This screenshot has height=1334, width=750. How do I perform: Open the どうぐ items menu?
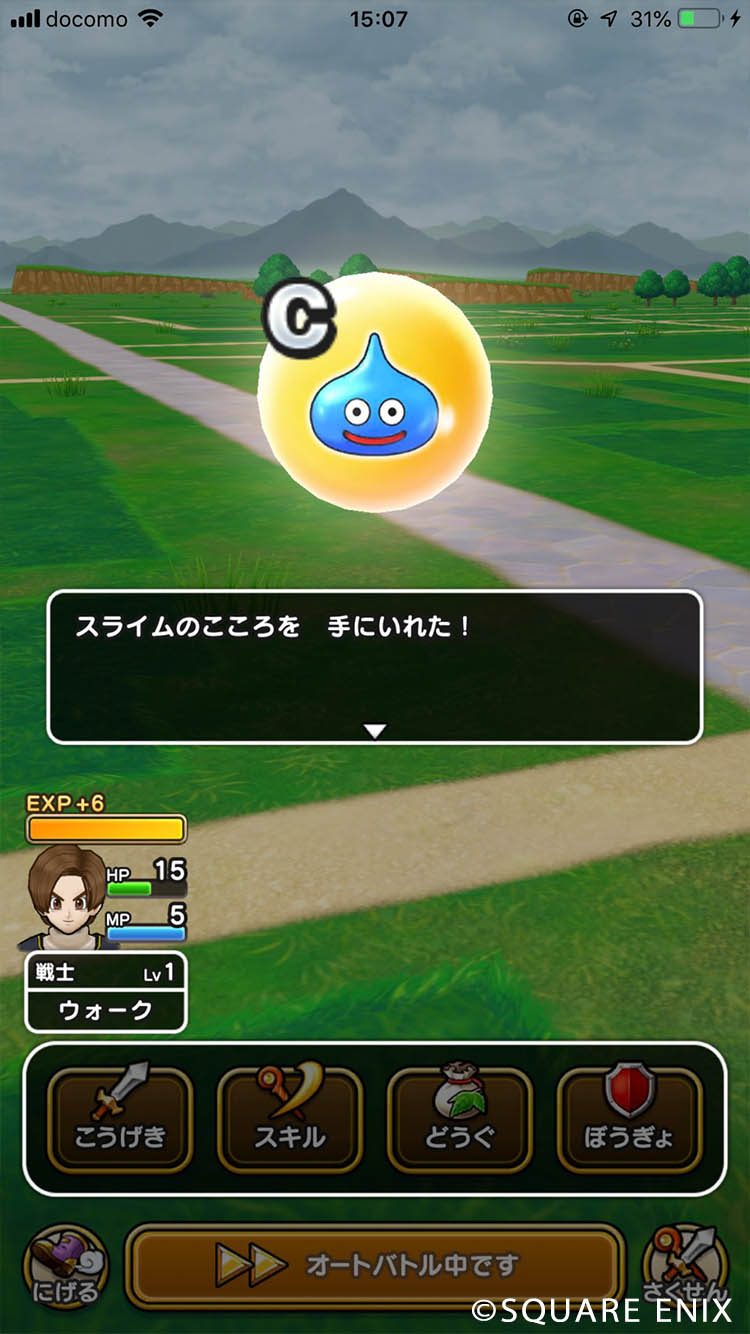pos(460,1119)
